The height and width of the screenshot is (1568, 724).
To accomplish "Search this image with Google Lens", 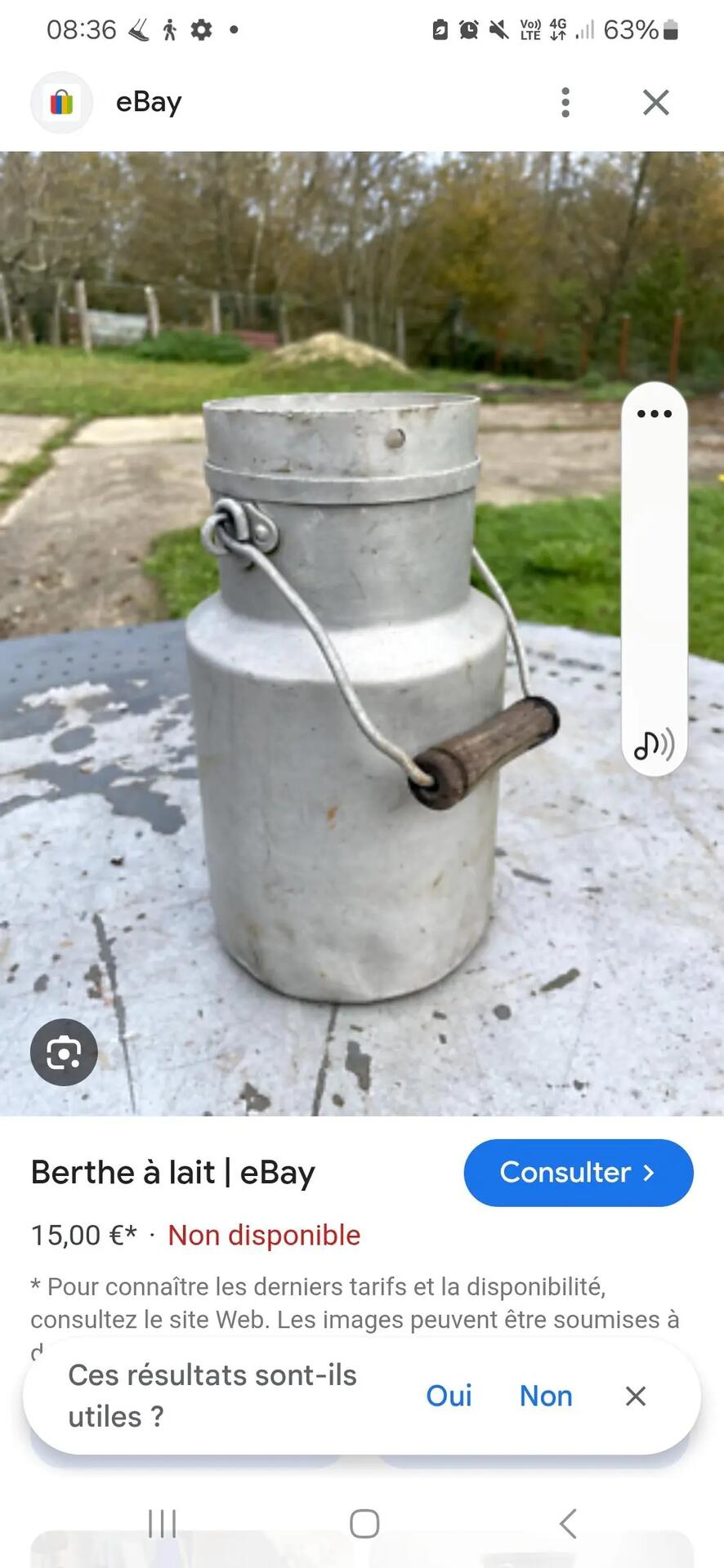I will [x=64, y=1053].
